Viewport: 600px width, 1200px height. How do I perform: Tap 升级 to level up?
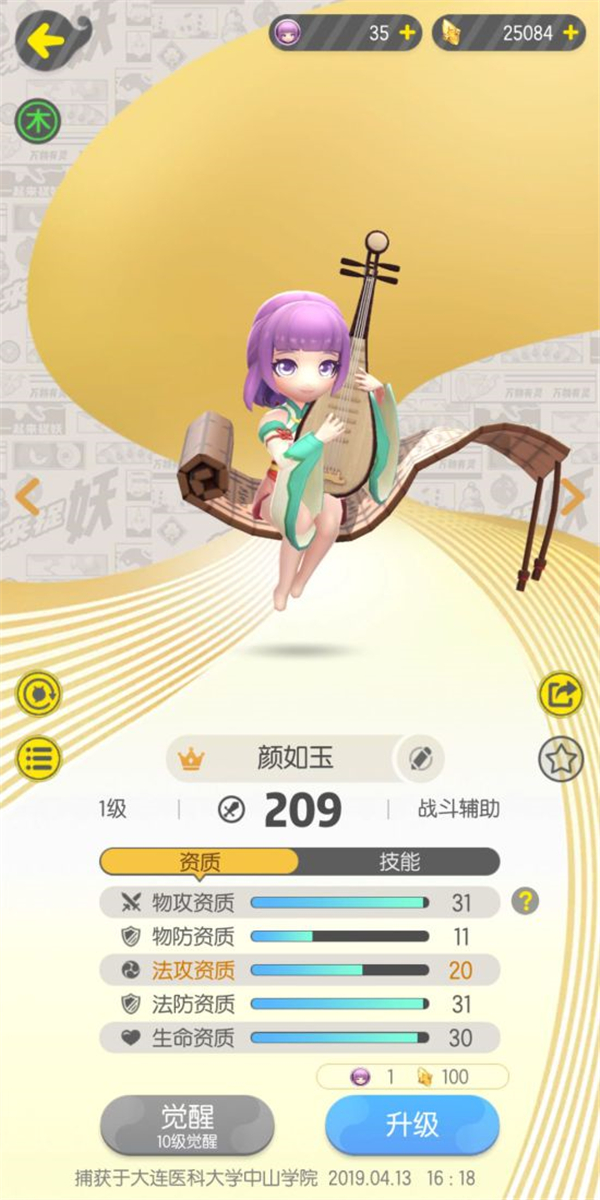(x=412, y=1125)
